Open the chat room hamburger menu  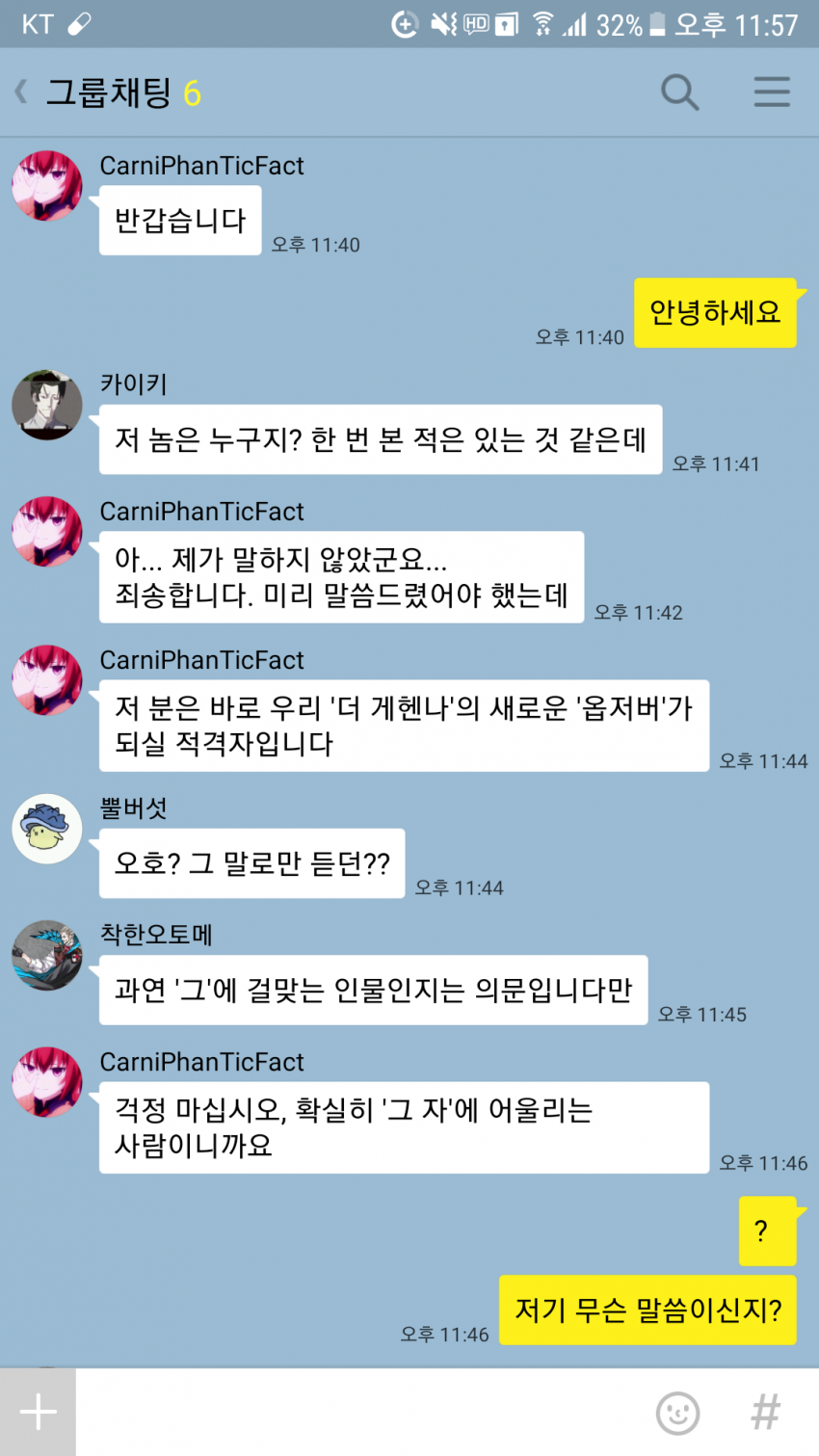[772, 93]
